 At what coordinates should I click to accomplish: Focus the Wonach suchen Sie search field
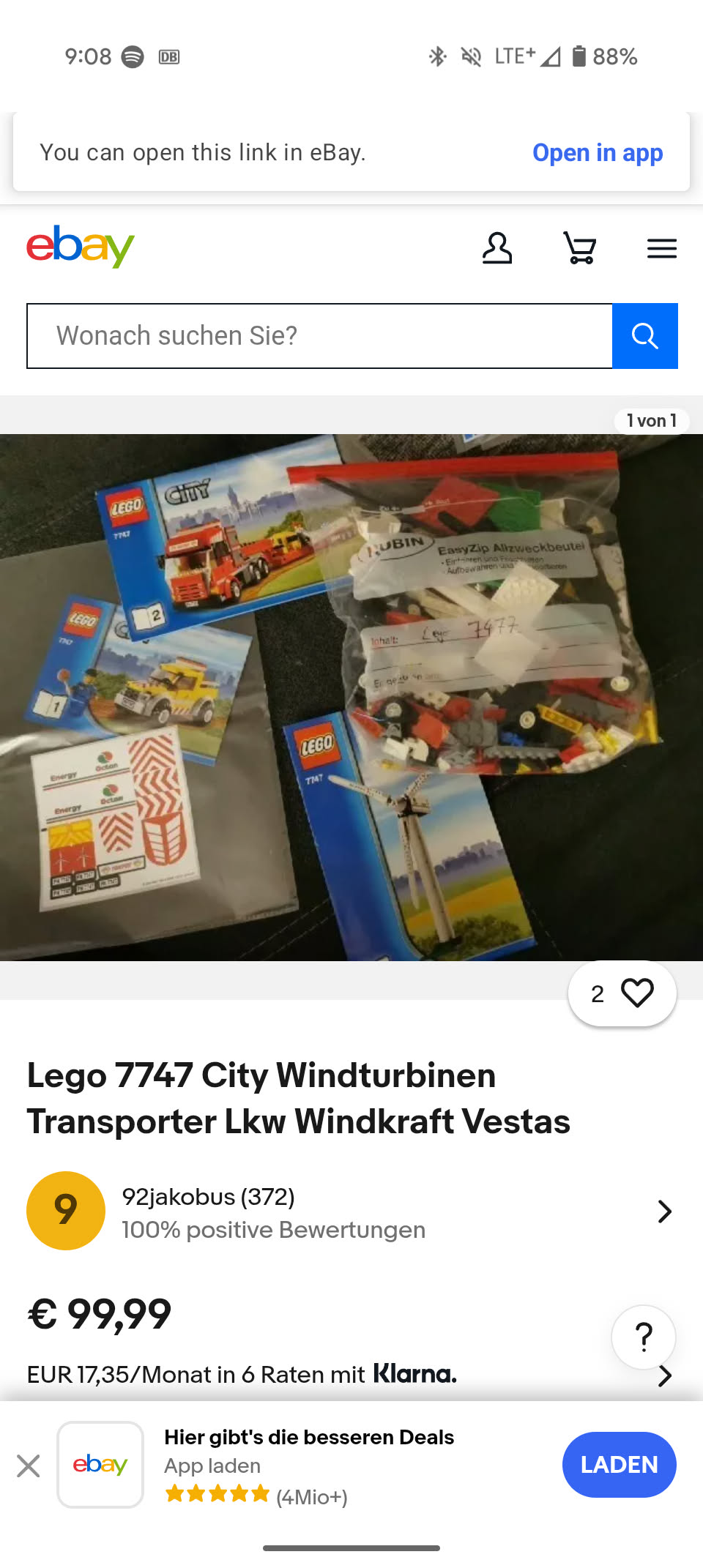point(319,336)
